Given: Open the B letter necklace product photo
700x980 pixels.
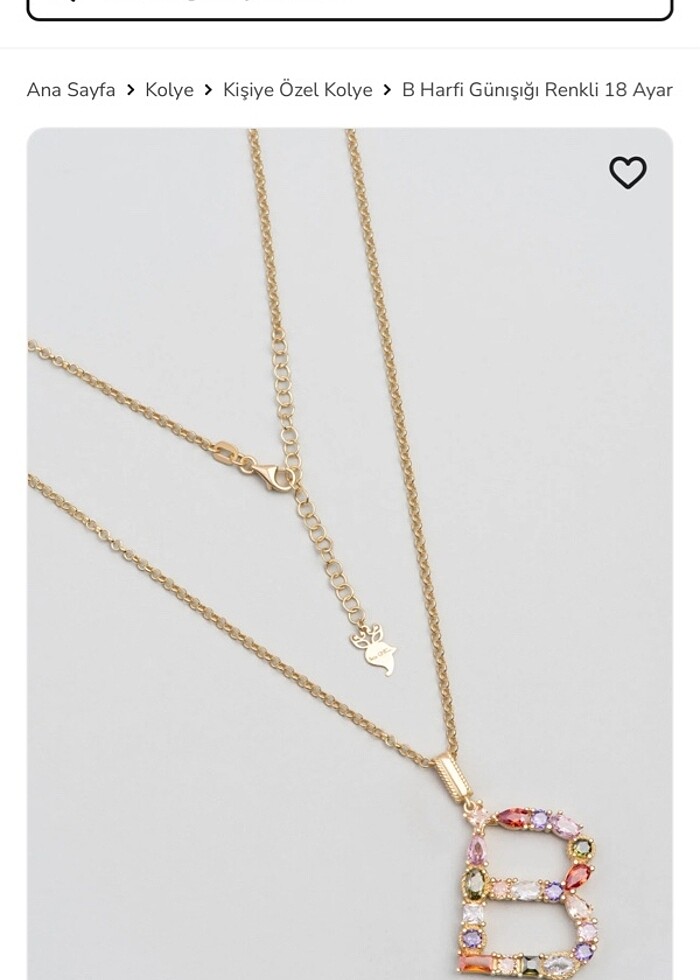Looking at the screenshot, I should click(x=350, y=560).
